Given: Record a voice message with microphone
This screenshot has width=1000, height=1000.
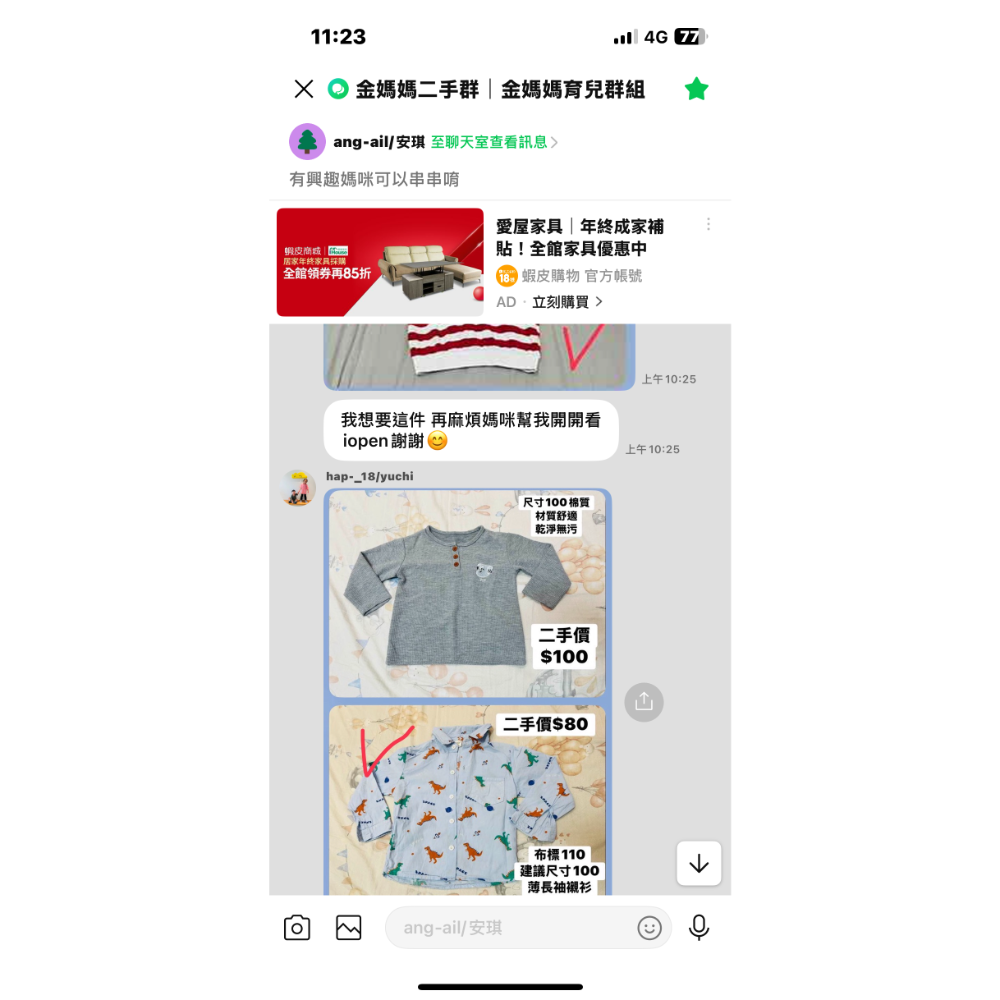Looking at the screenshot, I should (x=699, y=928).
